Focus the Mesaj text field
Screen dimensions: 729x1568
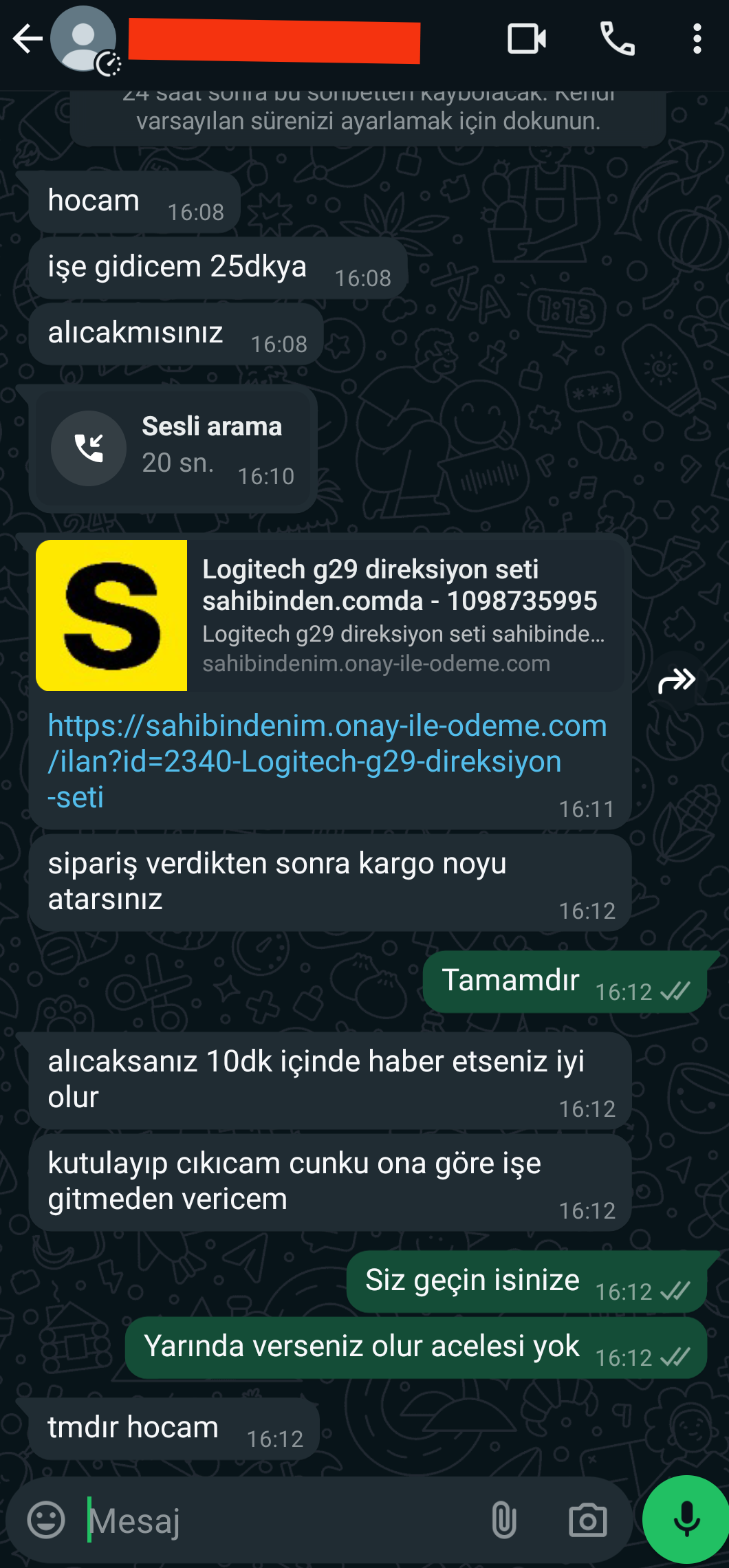point(275,1520)
